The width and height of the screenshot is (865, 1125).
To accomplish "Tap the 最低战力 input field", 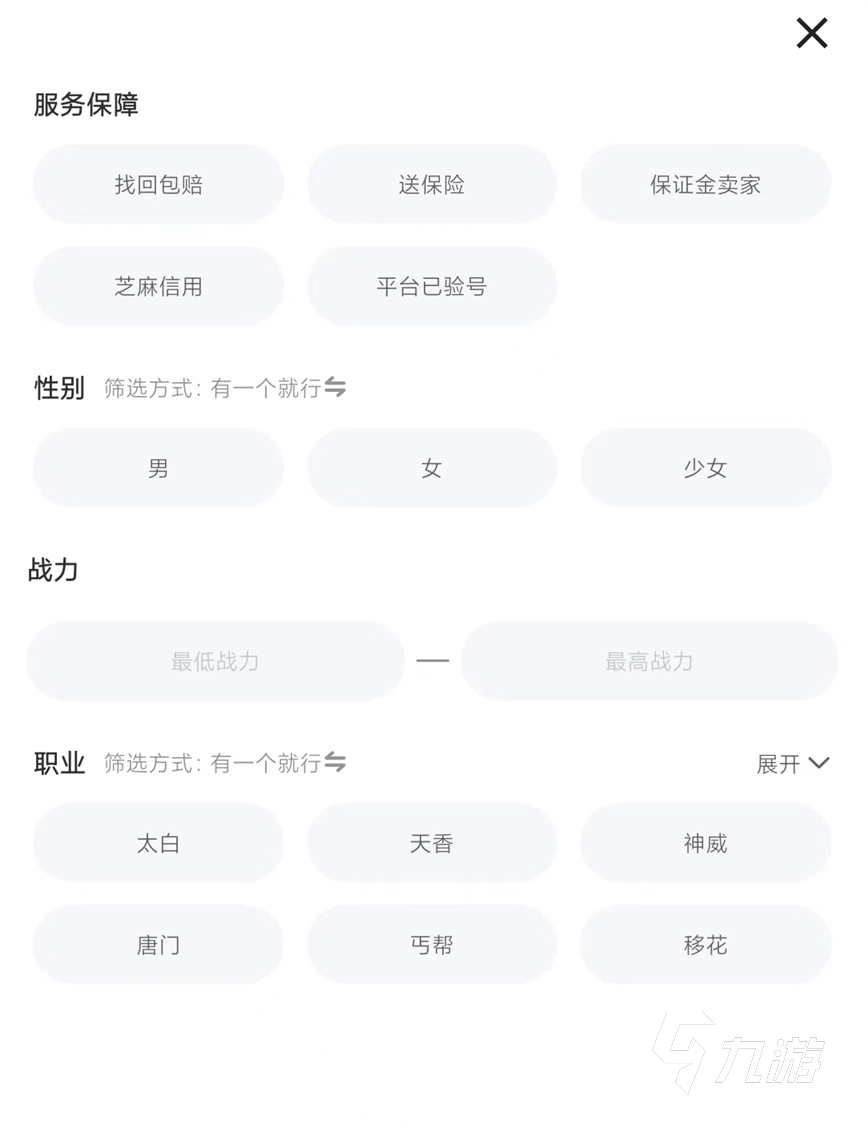I will tap(215, 661).
